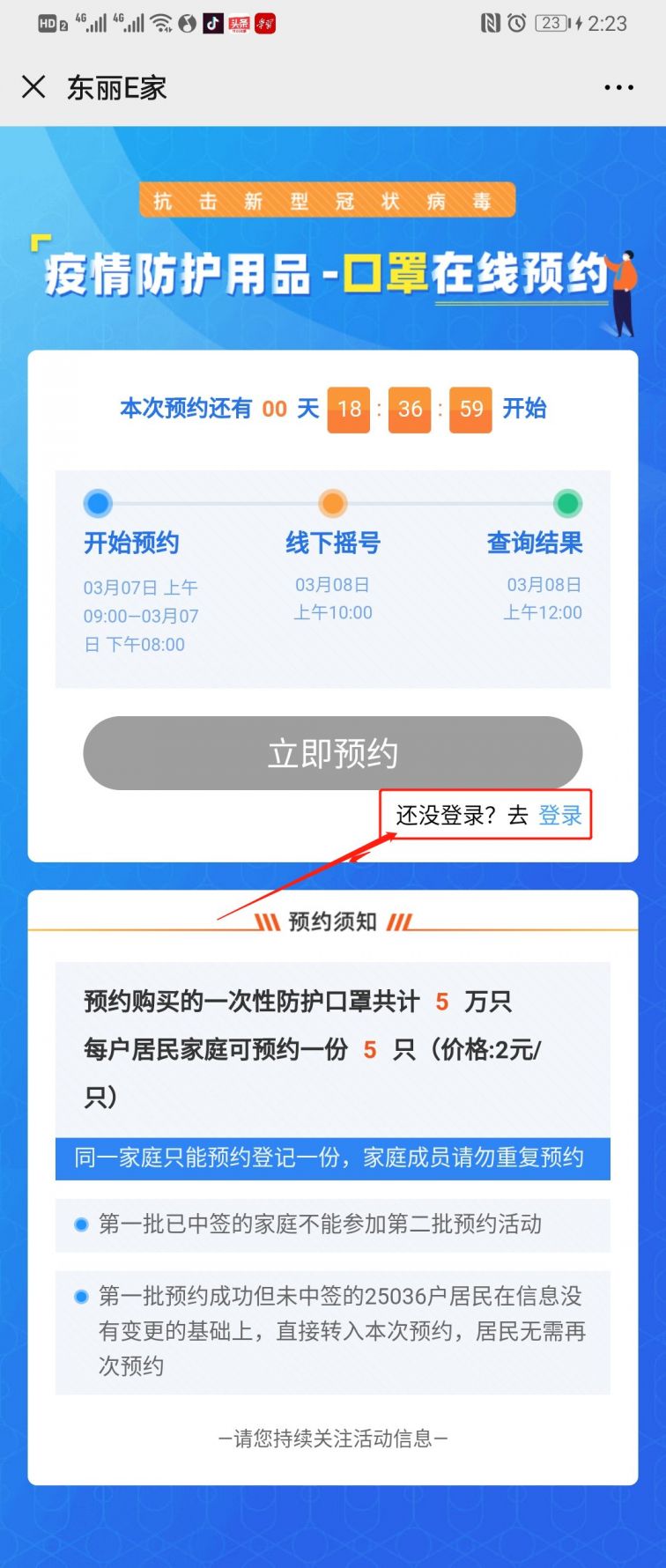
Task: Close the 东丽E家 page
Action: coord(33,86)
